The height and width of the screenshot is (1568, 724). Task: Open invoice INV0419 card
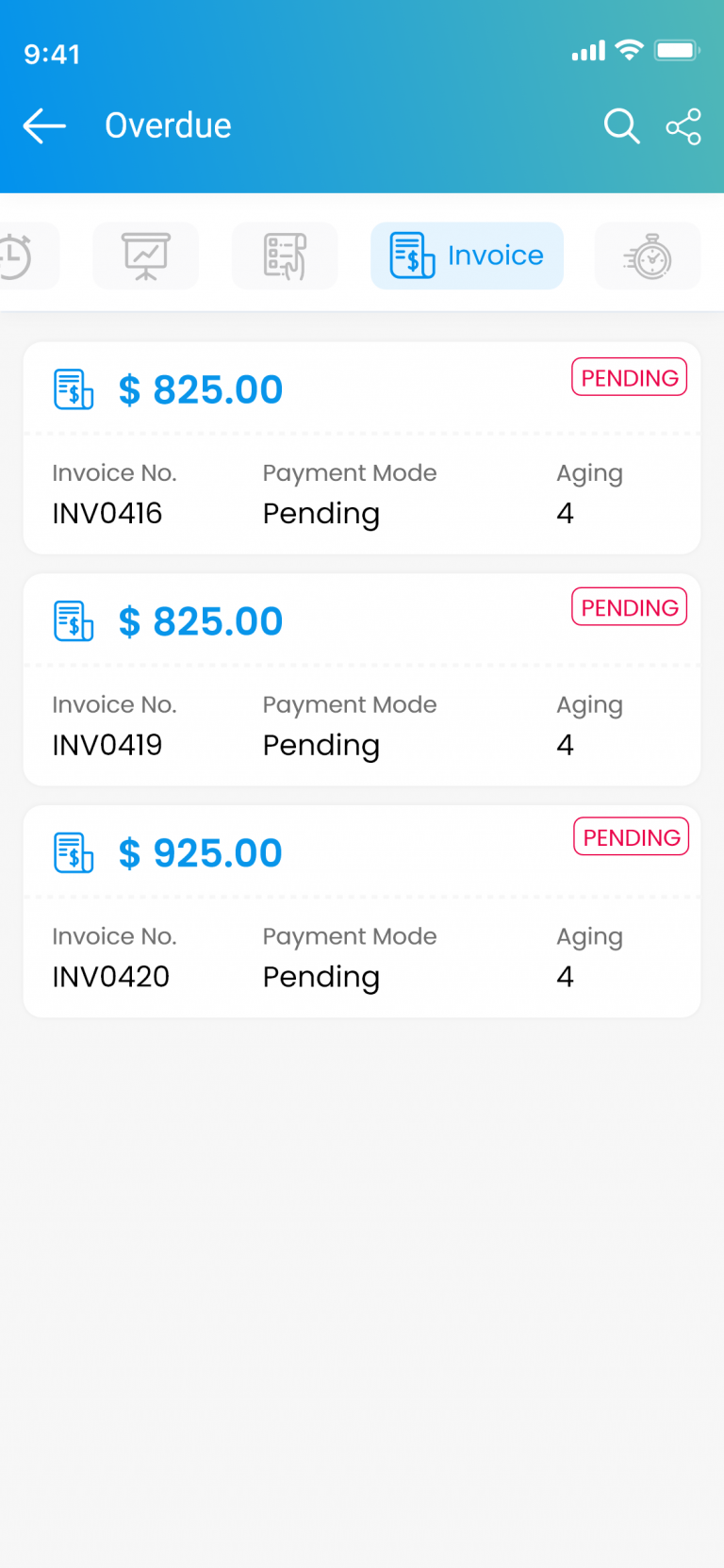pos(362,680)
